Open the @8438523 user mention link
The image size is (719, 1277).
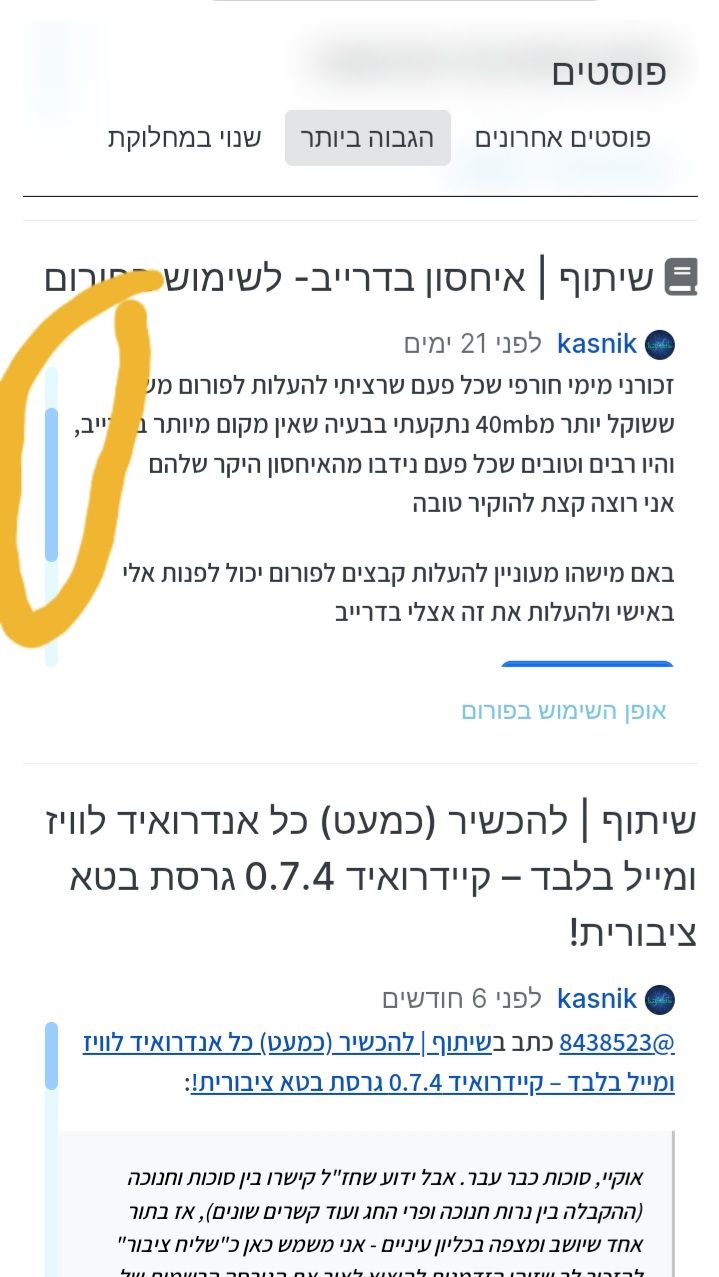(616, 1043)
